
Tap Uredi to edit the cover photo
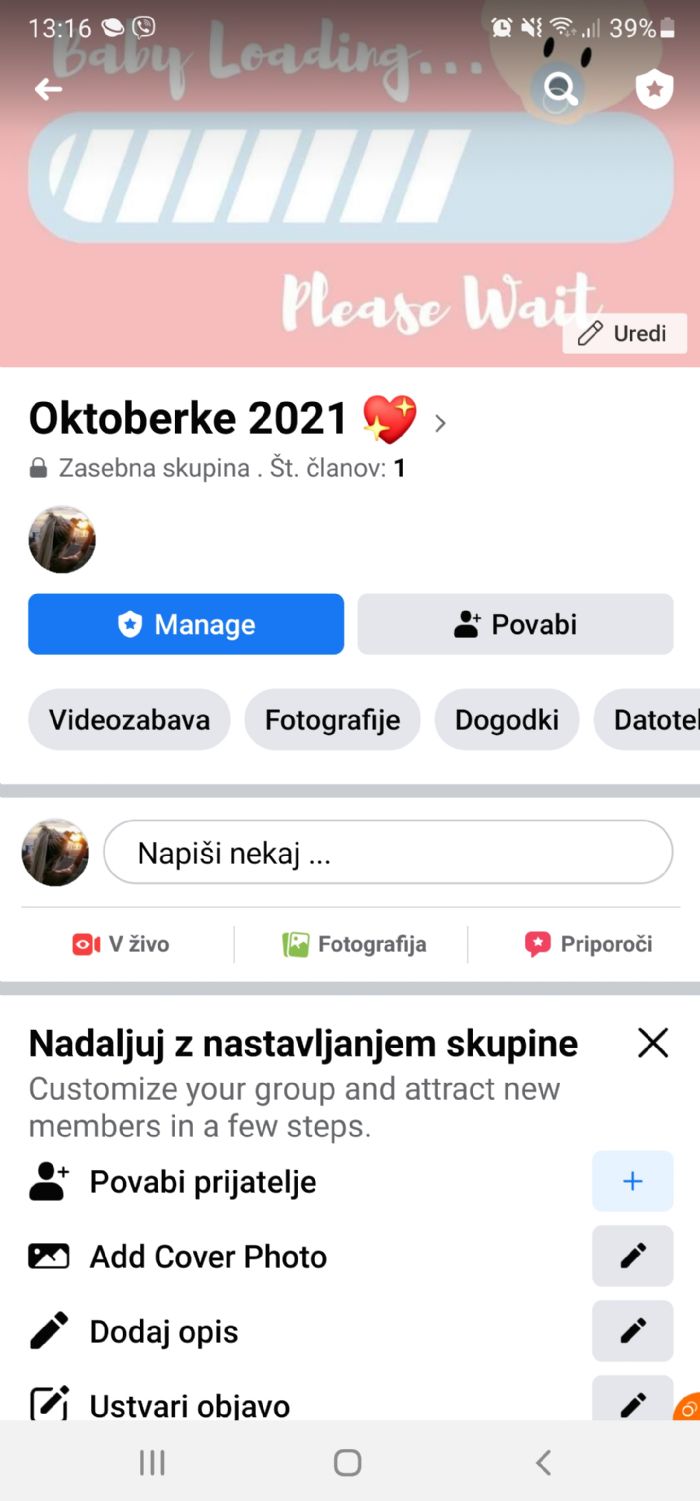tap(624, 333)
